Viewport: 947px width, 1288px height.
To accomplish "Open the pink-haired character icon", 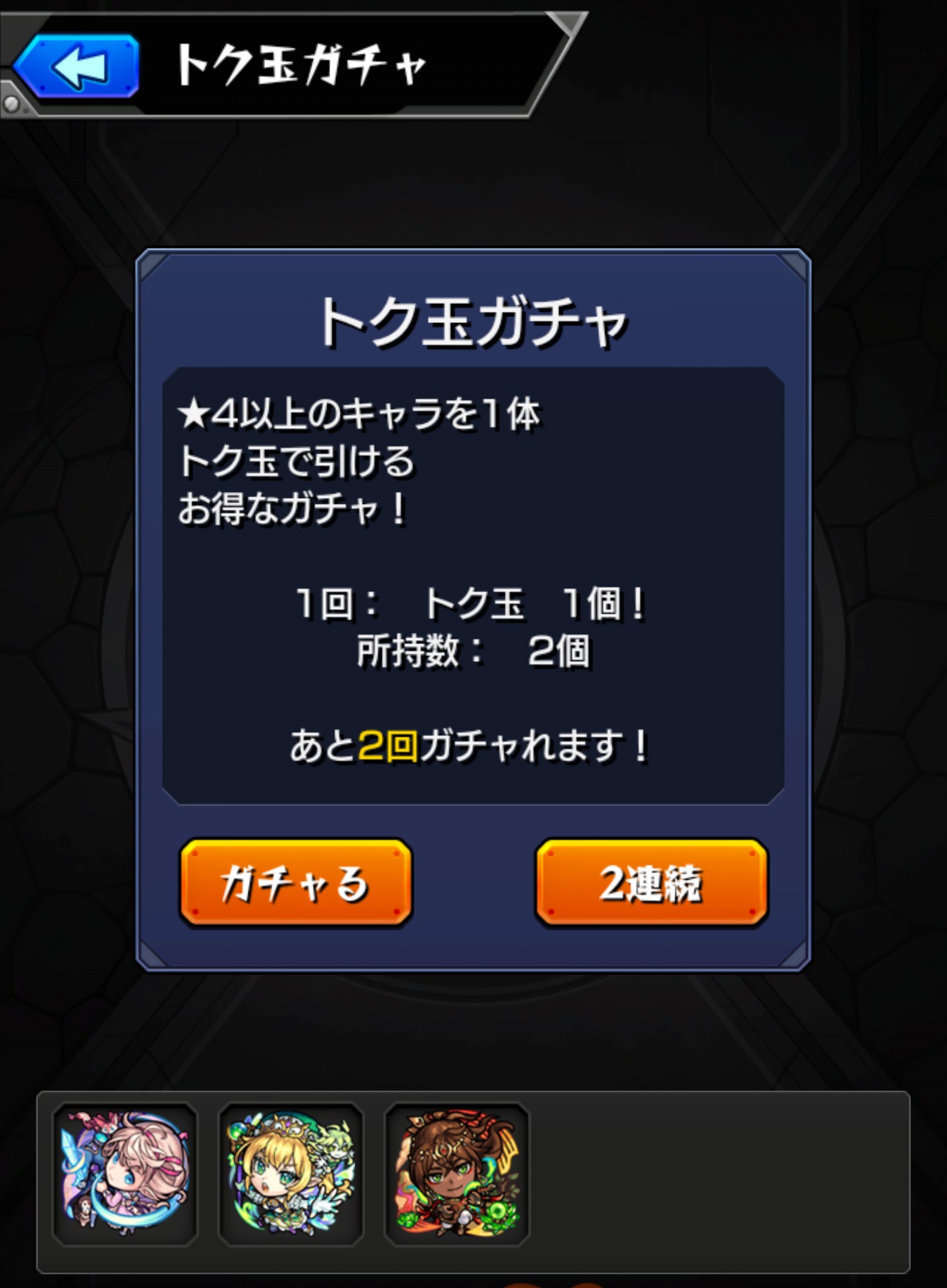I will [x=125, y=1174].
